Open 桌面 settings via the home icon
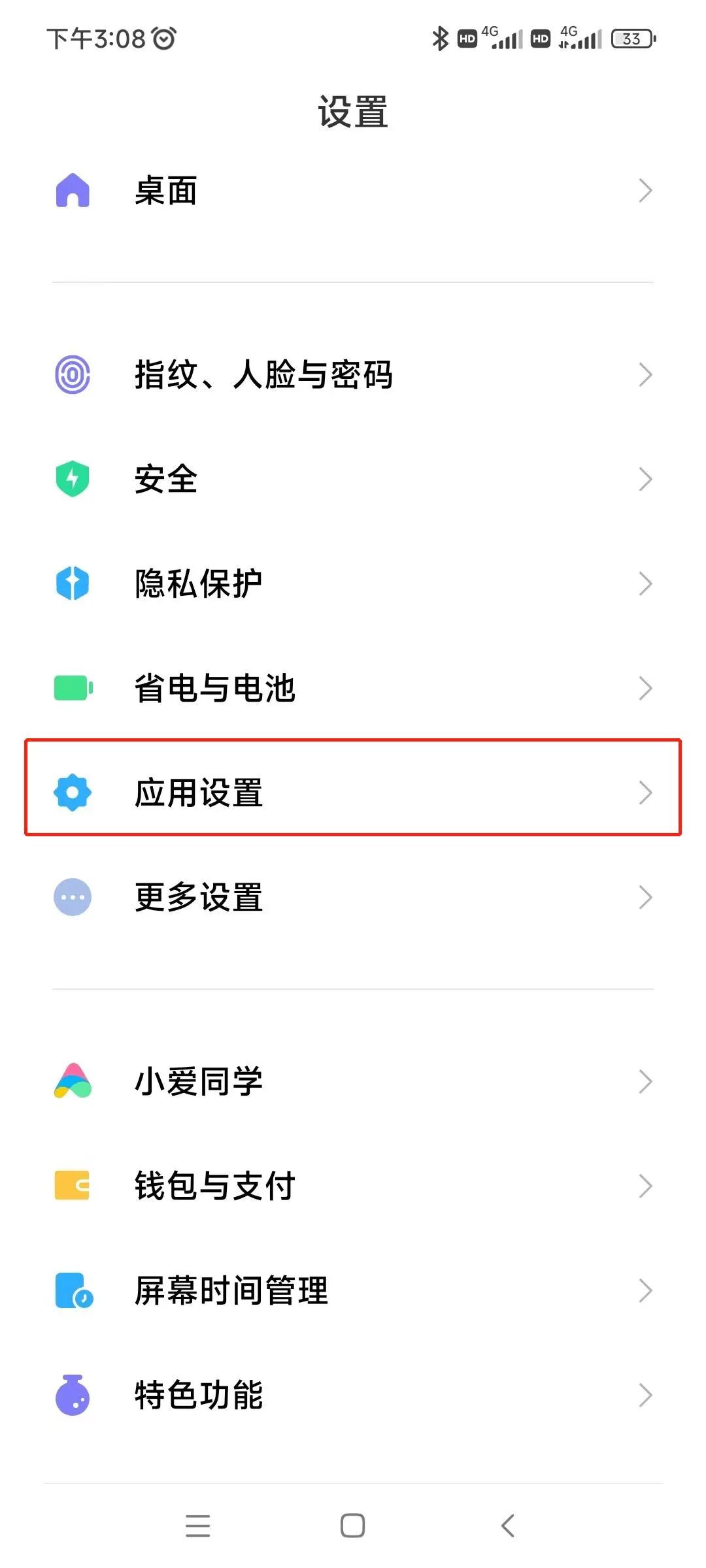 (x=72, y=191)
